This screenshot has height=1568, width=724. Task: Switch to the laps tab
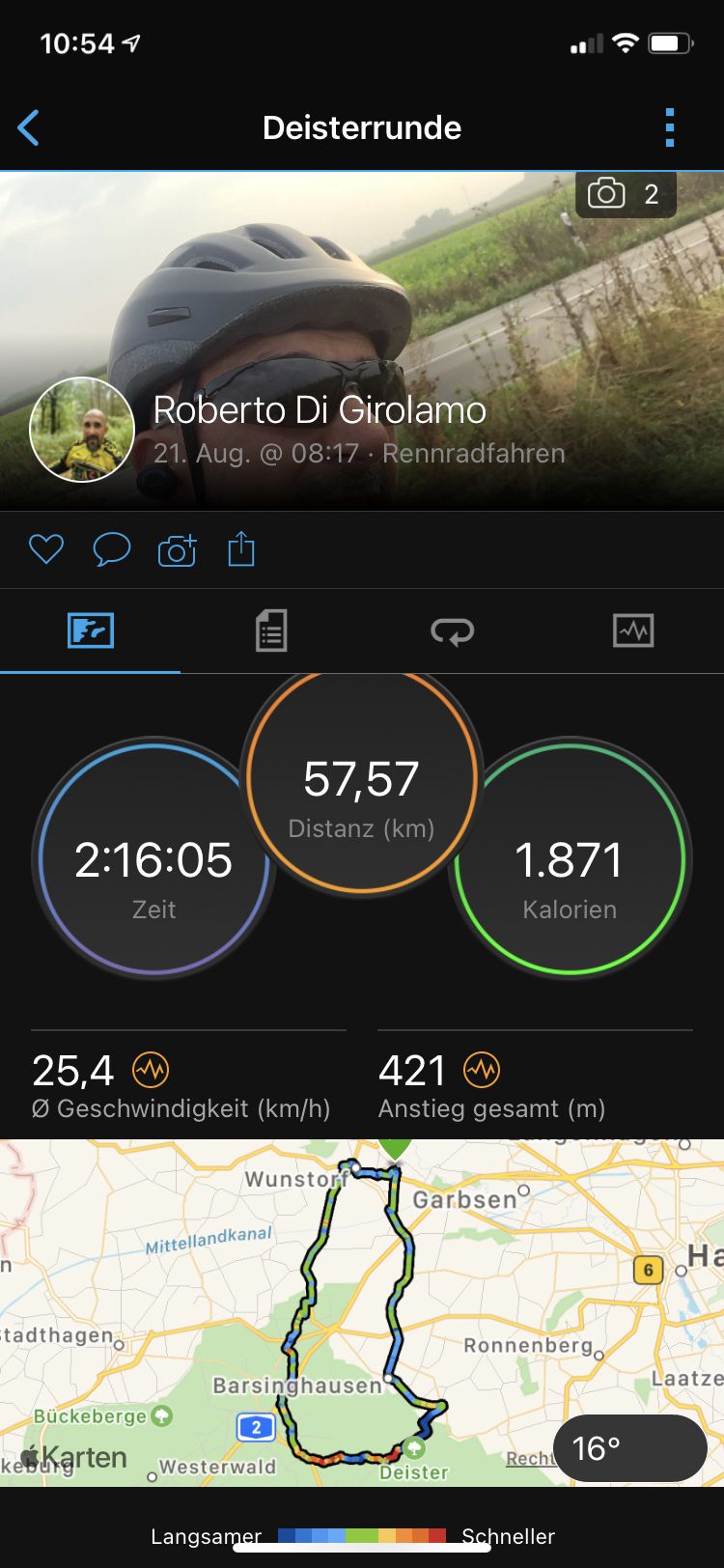coord(452,630)
